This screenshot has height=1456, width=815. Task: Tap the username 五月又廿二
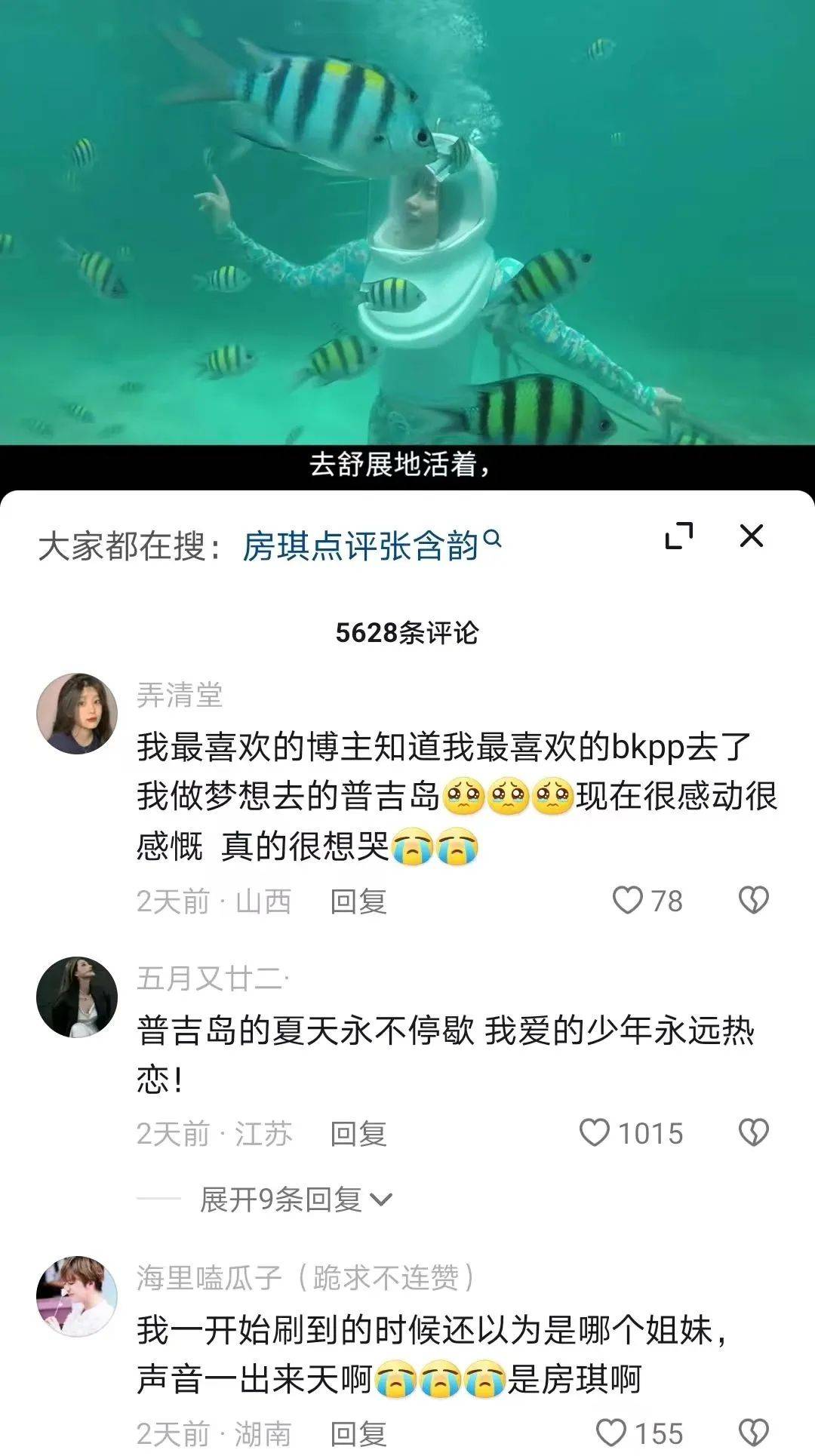pos(211,979)
